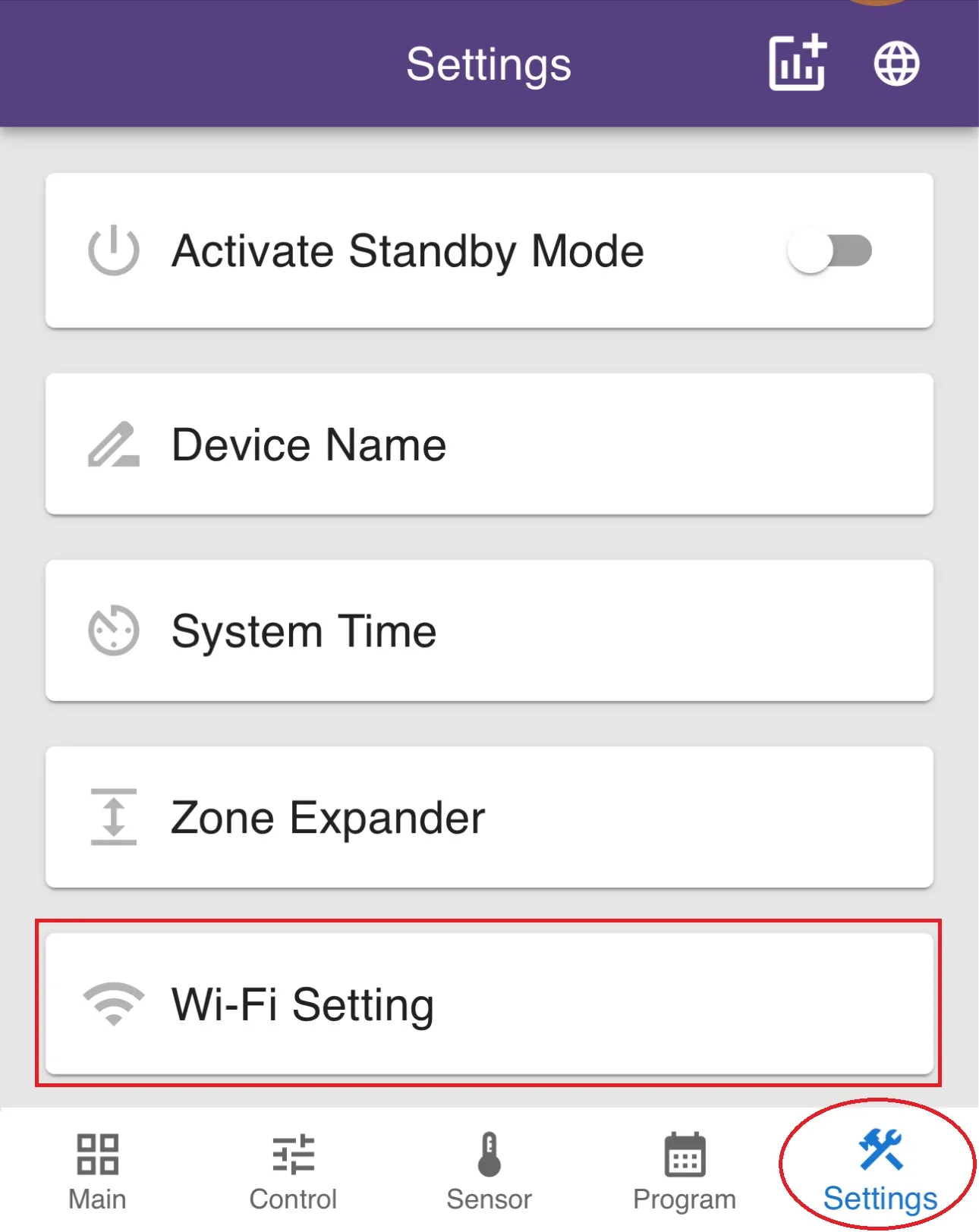Go to the Sensor tab
Screen dimensions: 979x1232
489,1171
